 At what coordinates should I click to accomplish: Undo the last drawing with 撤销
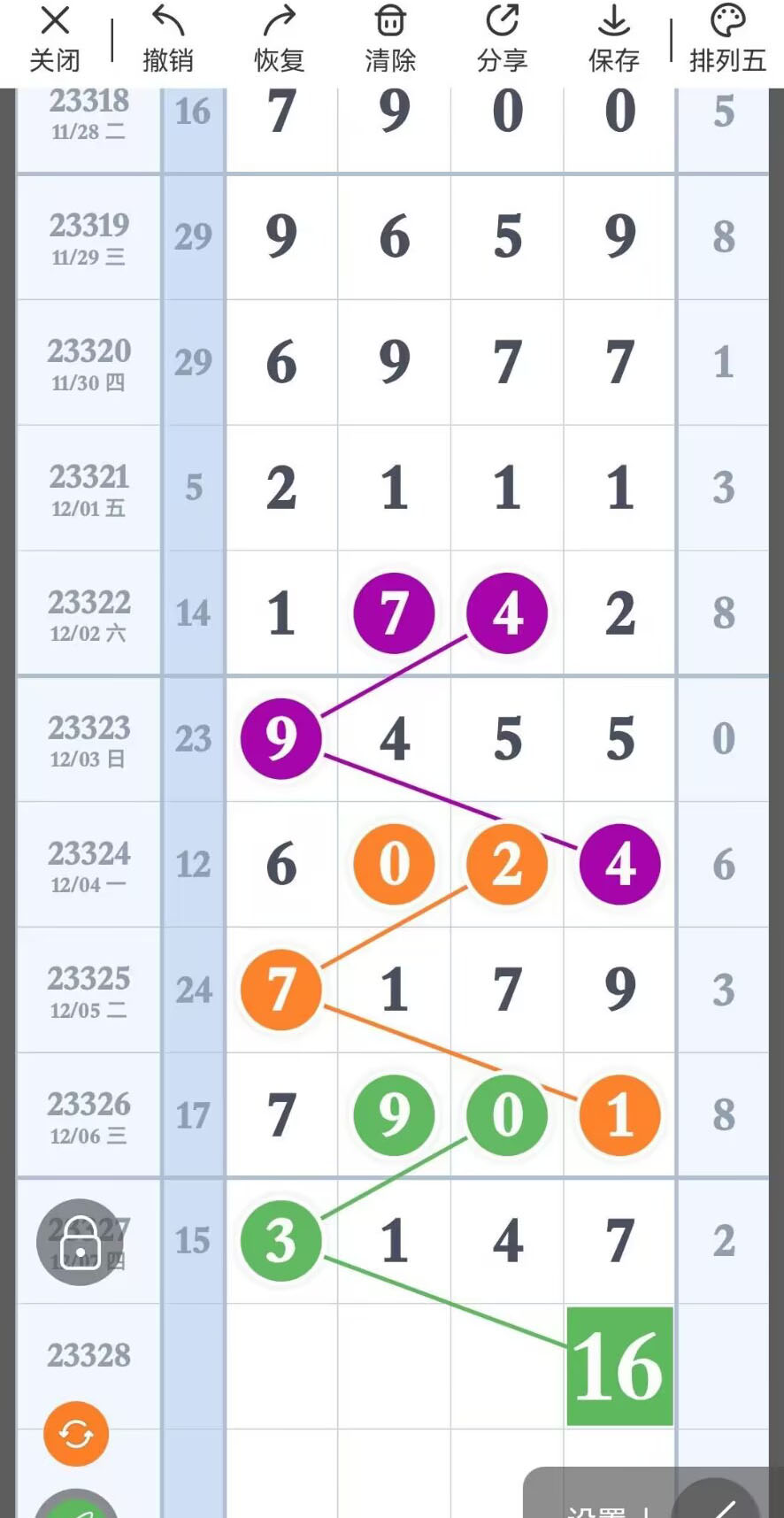coord(167,39)
